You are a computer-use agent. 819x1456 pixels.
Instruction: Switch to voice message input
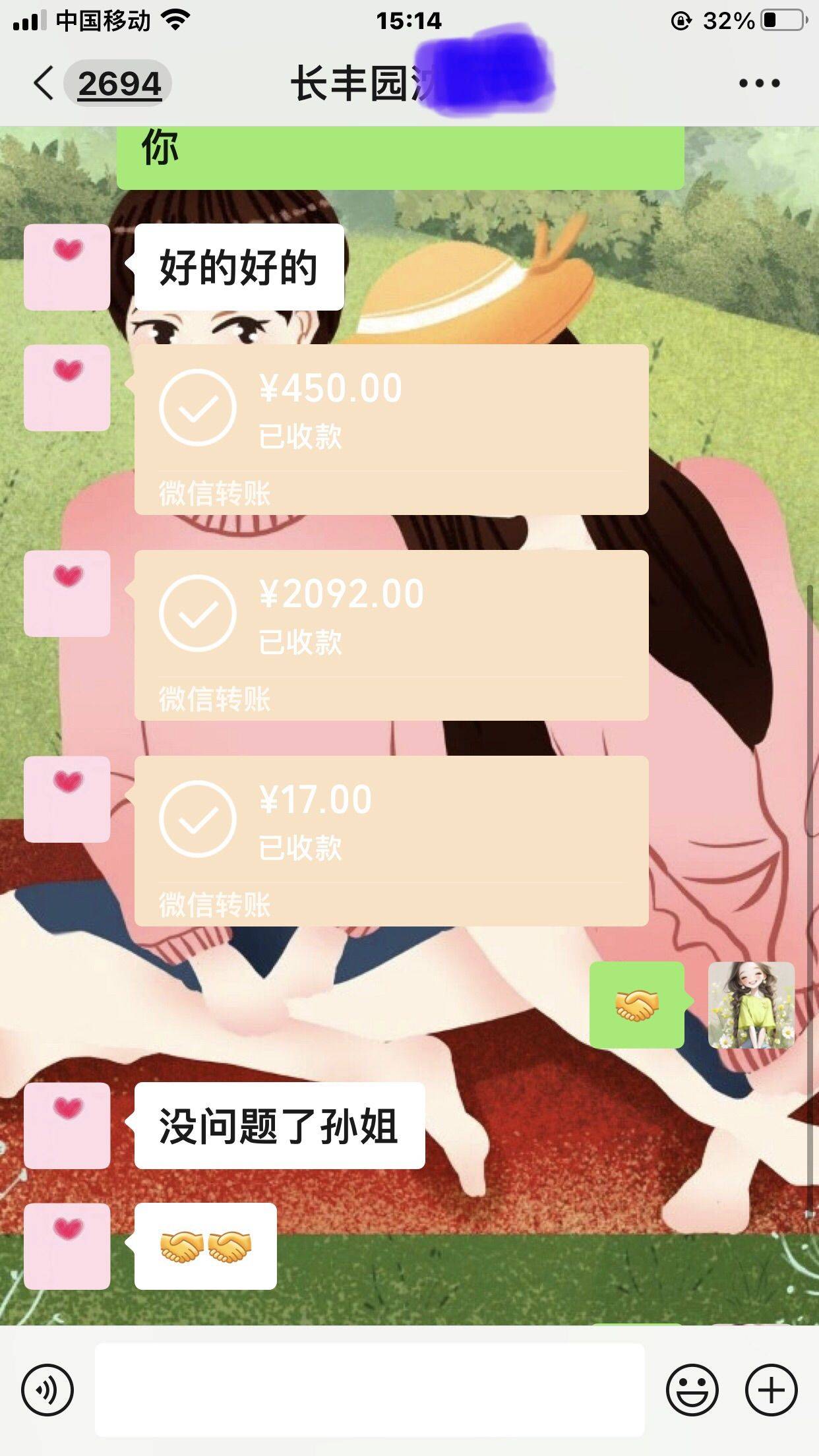47,1390
